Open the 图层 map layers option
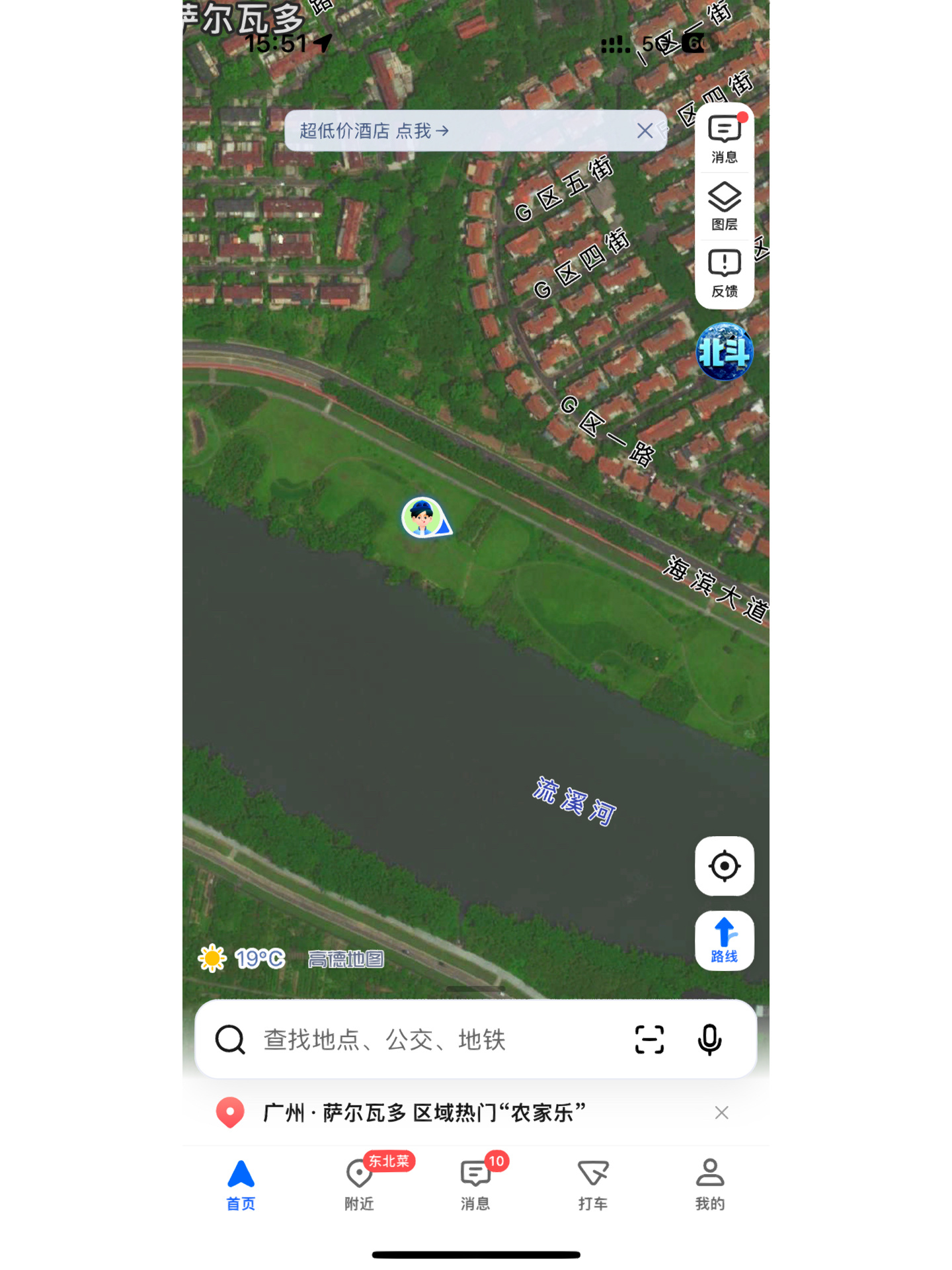This screenshot has width=952, height=1270. coord(724,206)
